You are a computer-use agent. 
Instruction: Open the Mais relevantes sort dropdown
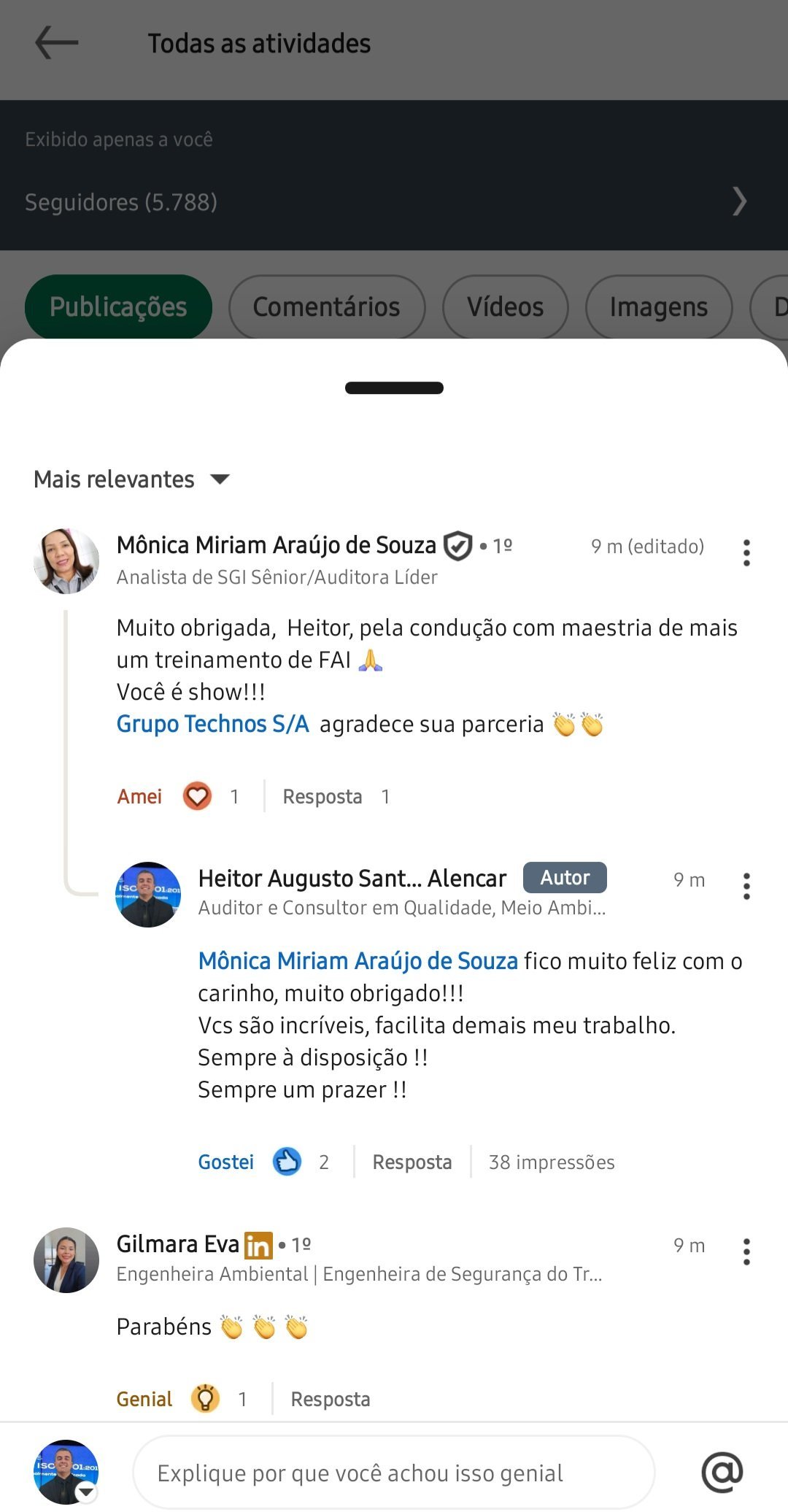pos(132,479)
